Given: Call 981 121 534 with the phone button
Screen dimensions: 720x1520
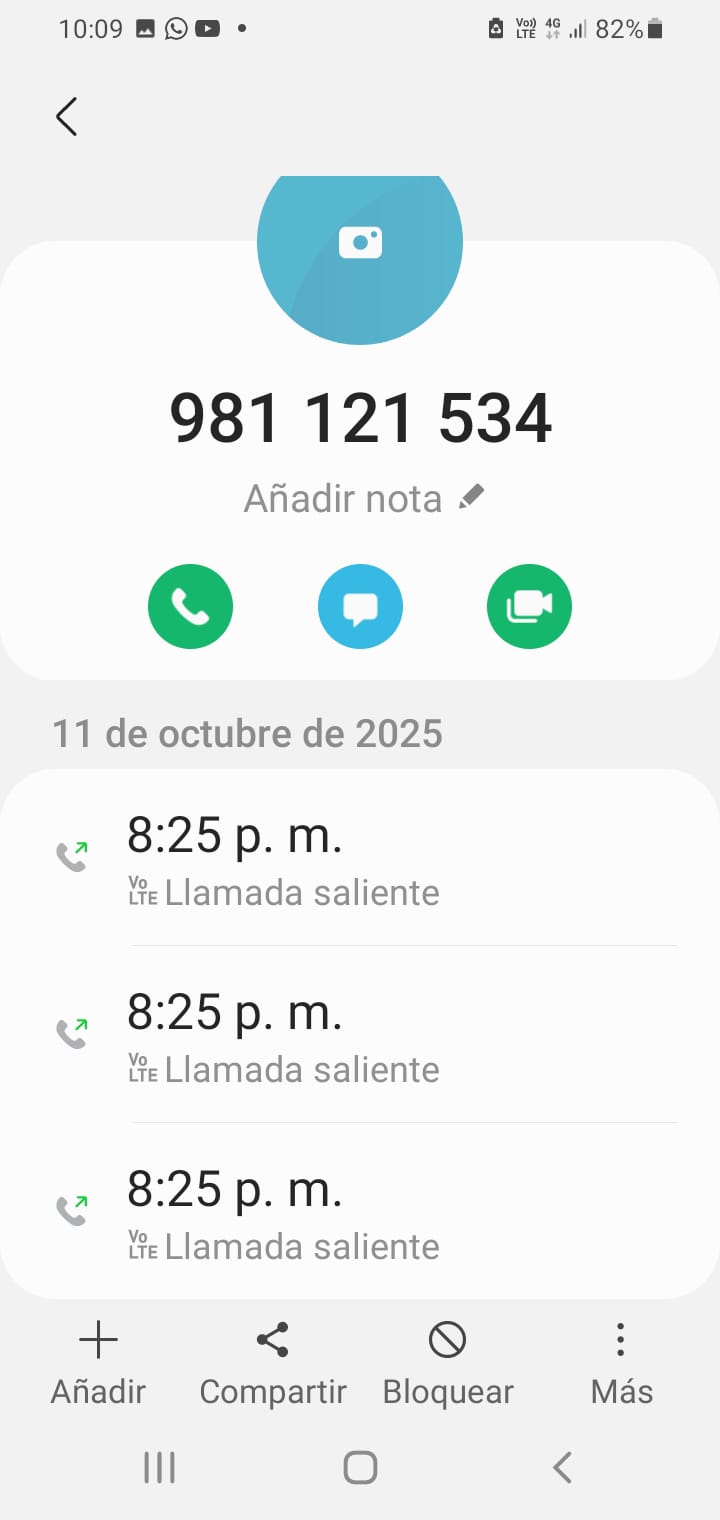Looking at the screenshot, I should click(190, 606).
